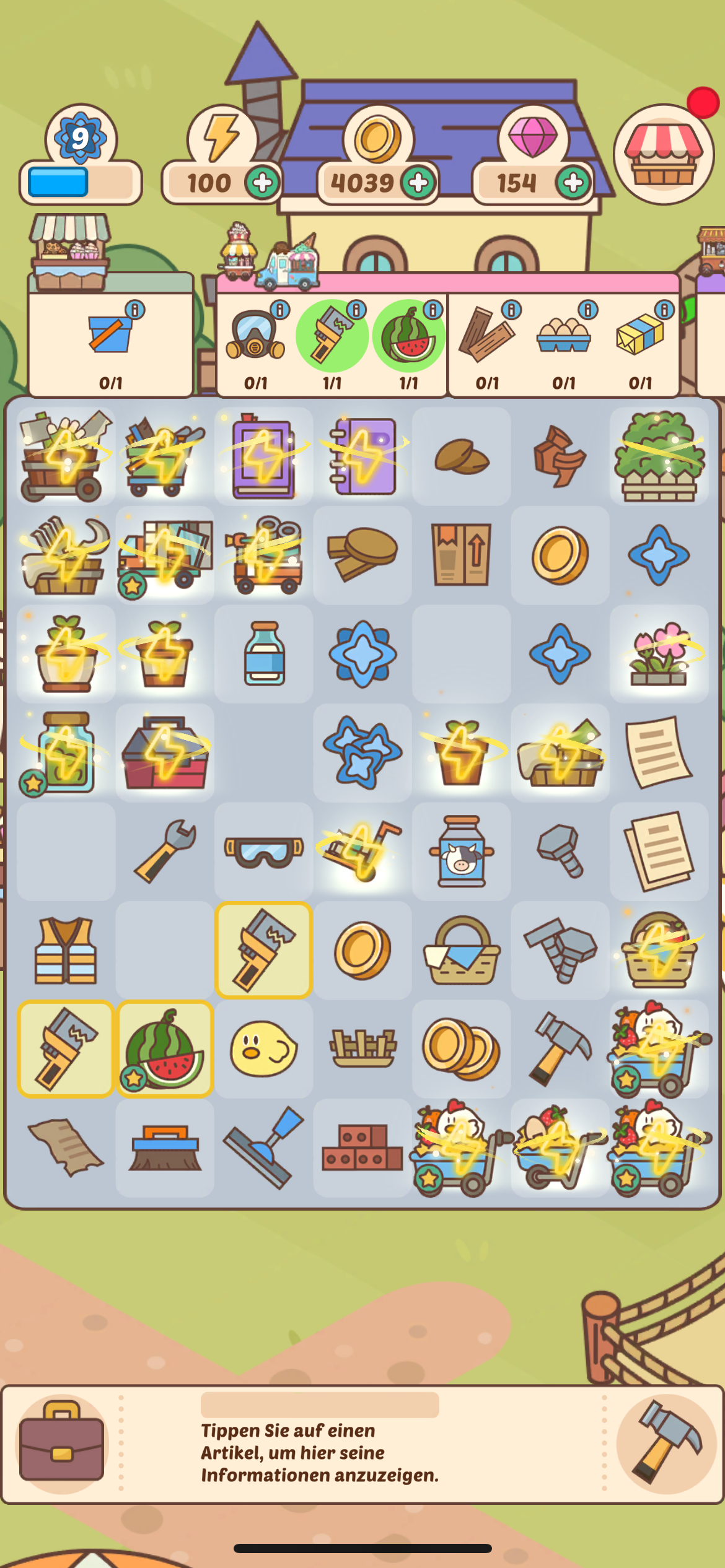The height and width of the screenshot is (1568, 725).
Task: Open the hammer build tool
Action: (x=667, y=1443)
